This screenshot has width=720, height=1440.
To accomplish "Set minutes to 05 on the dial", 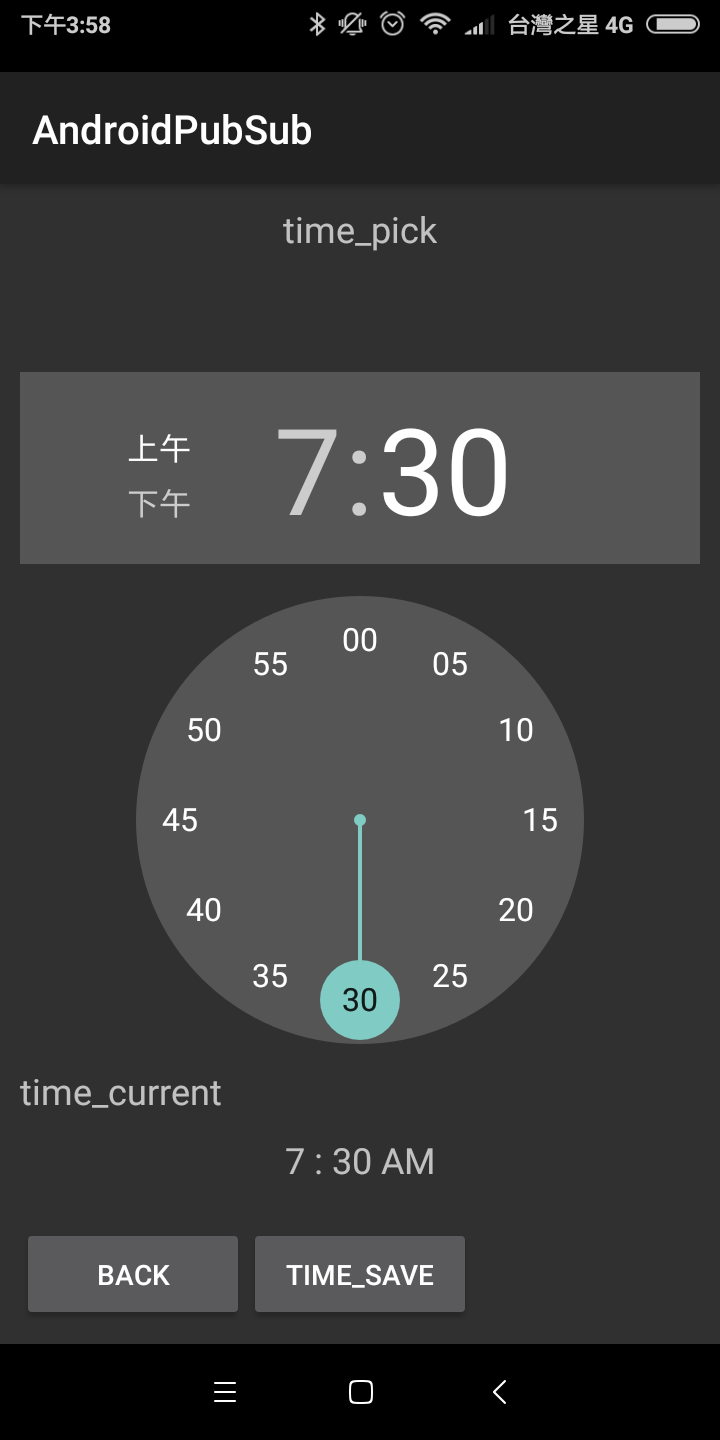I will (450, 664).
